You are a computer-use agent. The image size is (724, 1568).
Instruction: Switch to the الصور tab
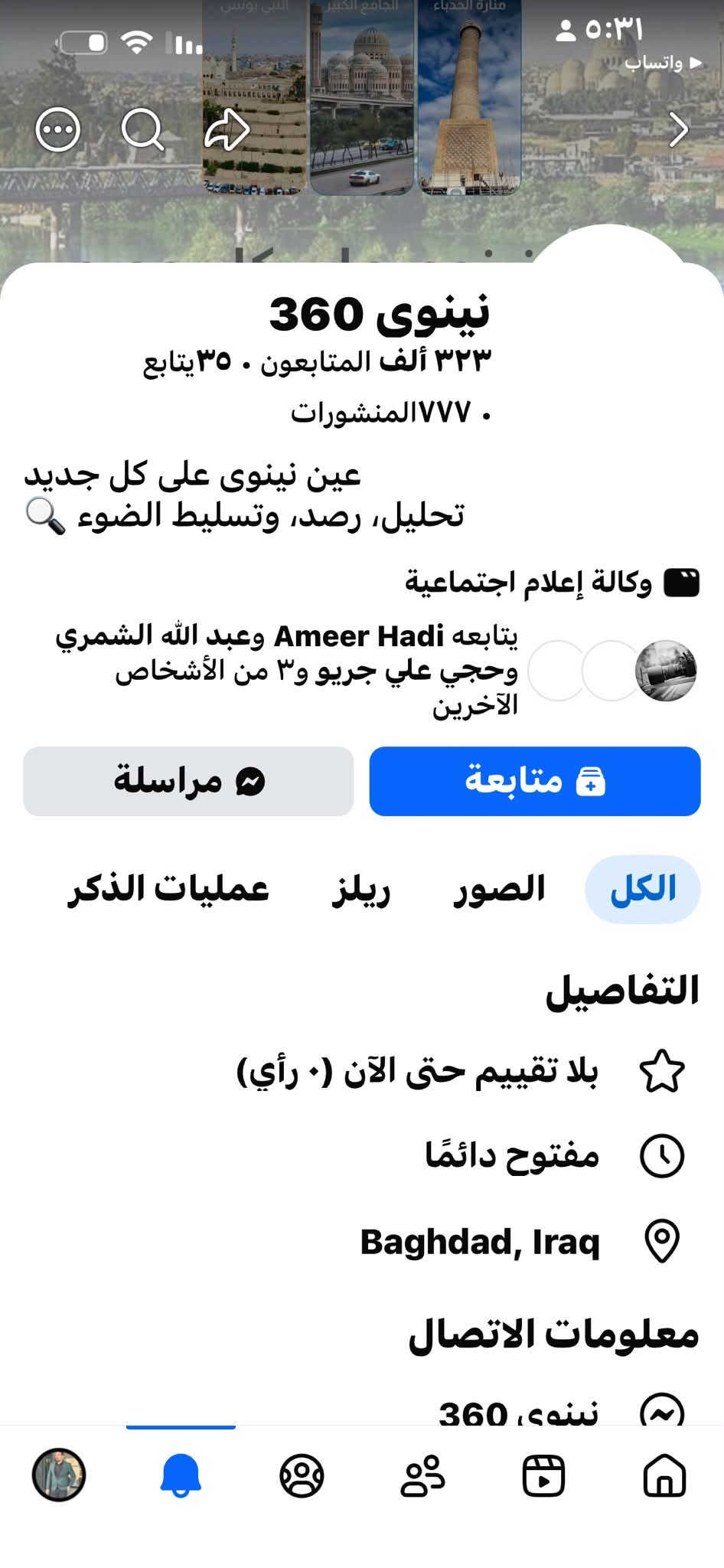499,889
